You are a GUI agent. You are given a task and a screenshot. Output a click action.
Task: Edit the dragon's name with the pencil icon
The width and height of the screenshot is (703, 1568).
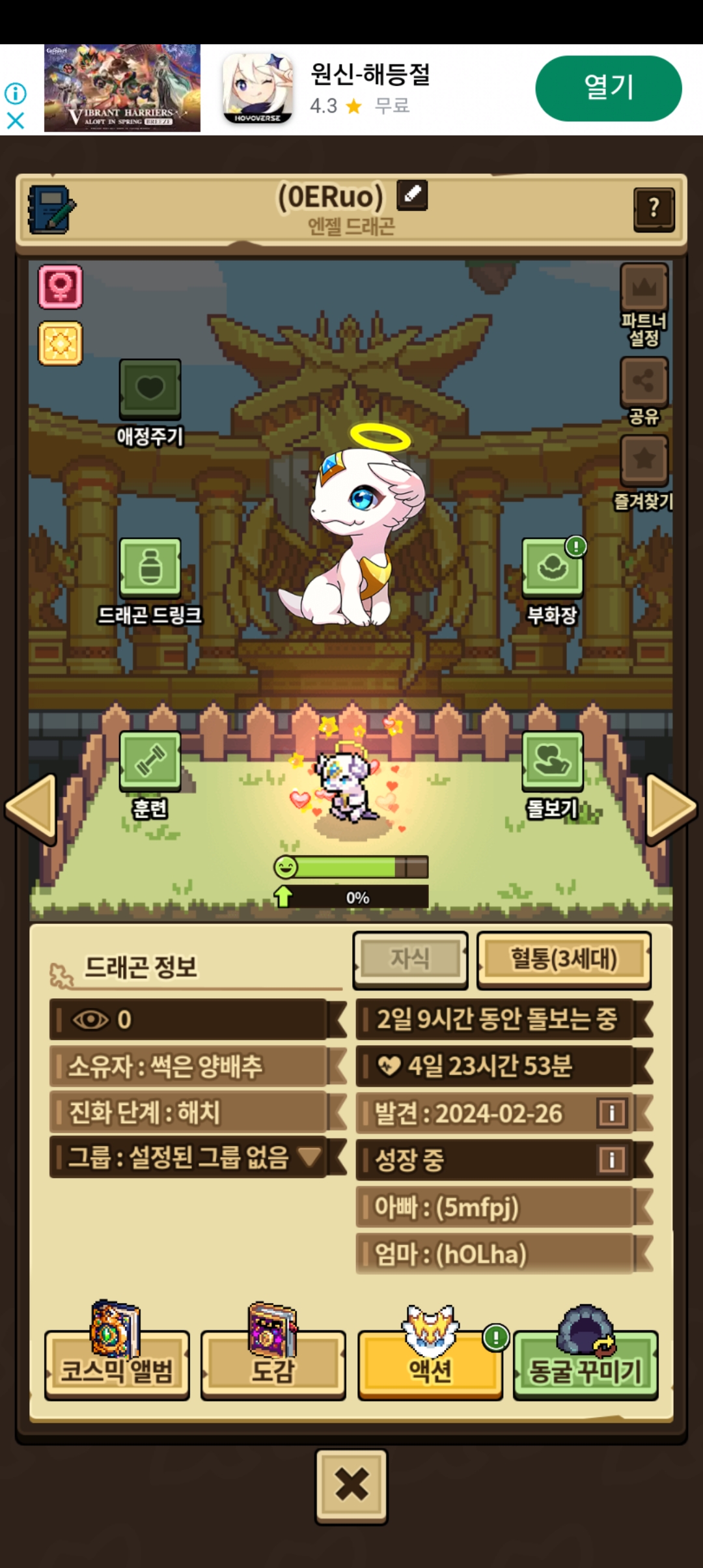(x=412, y=195)
